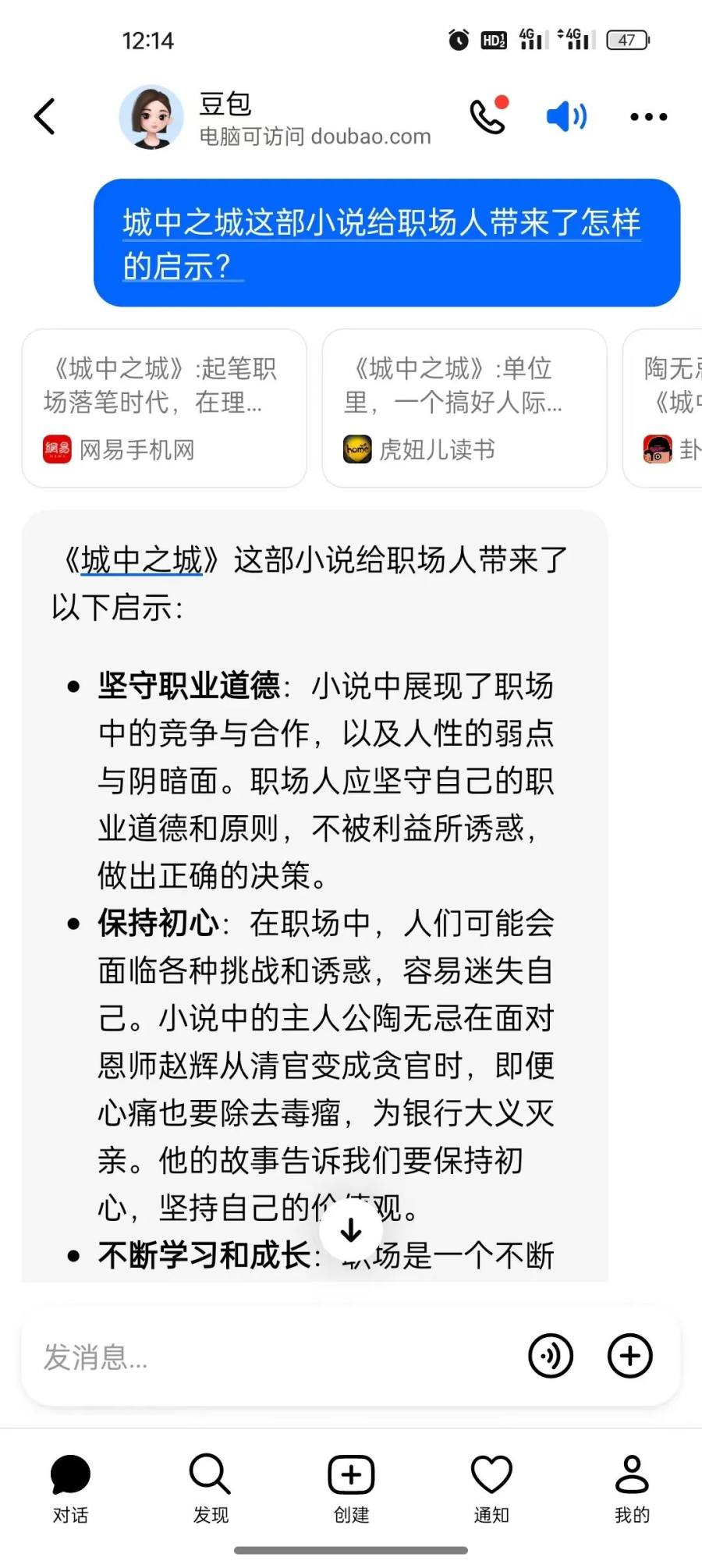Open the 创建 tab
Image resolution: width=702 pixels, height=1568 pixels.
351,1488
